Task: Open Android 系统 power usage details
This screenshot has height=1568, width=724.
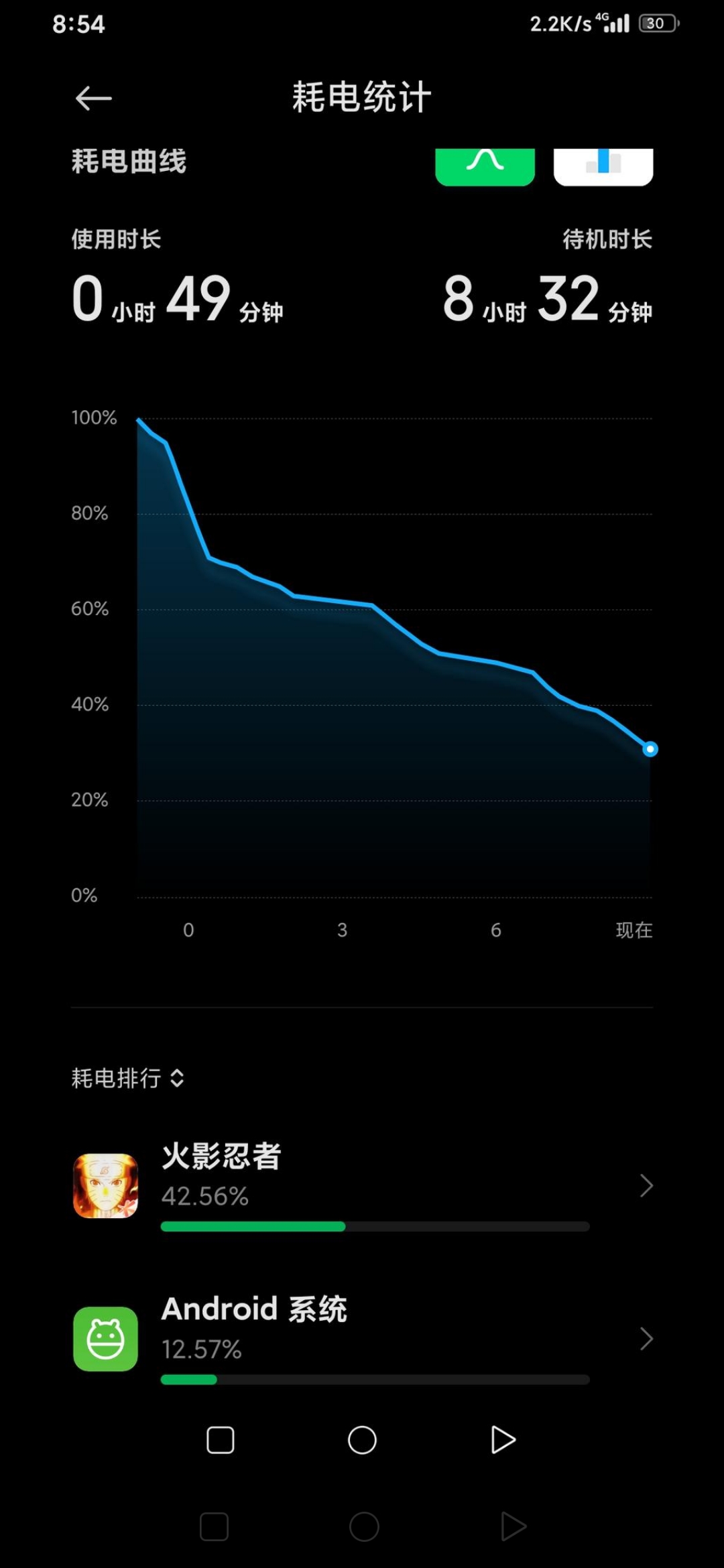Action: point(362,1338)
